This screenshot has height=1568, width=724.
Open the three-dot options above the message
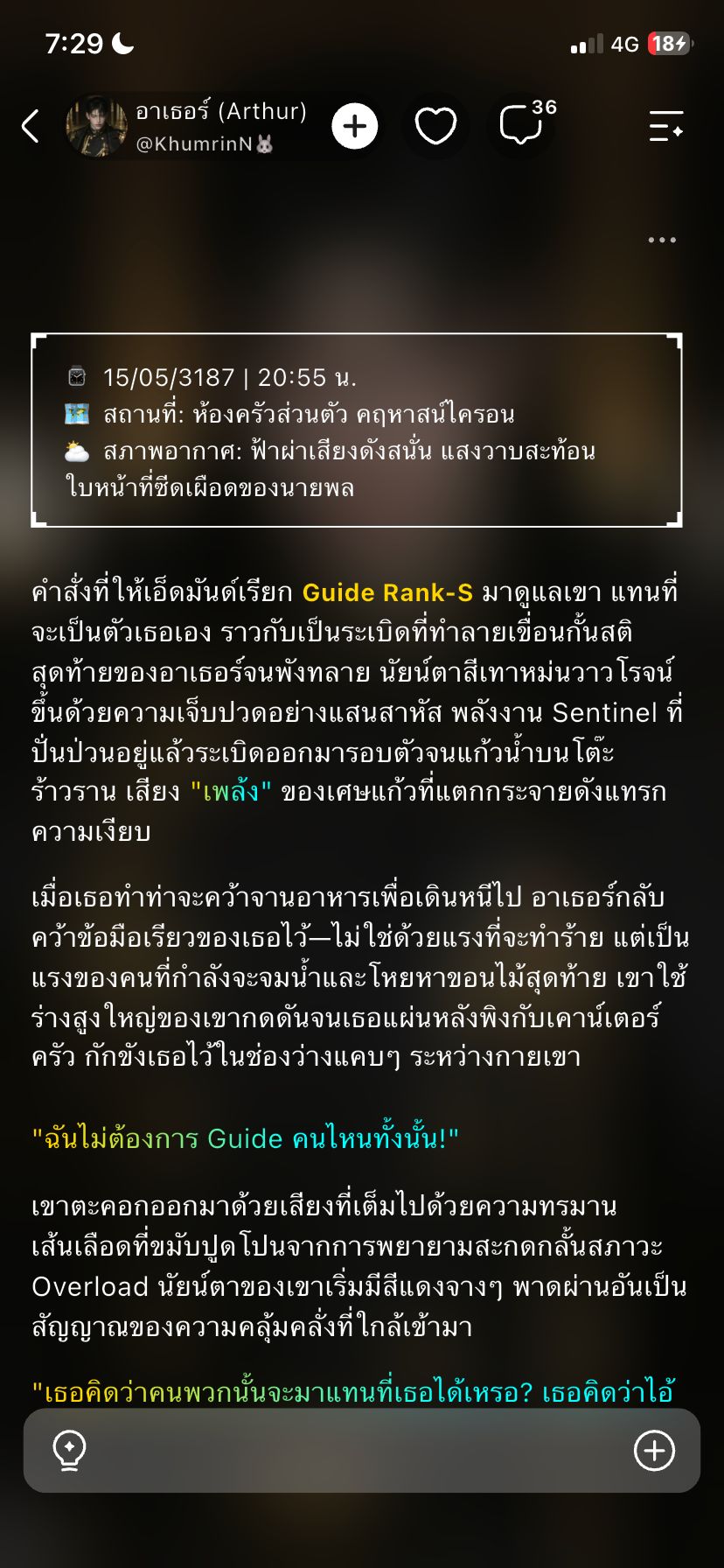pos(662,240)
